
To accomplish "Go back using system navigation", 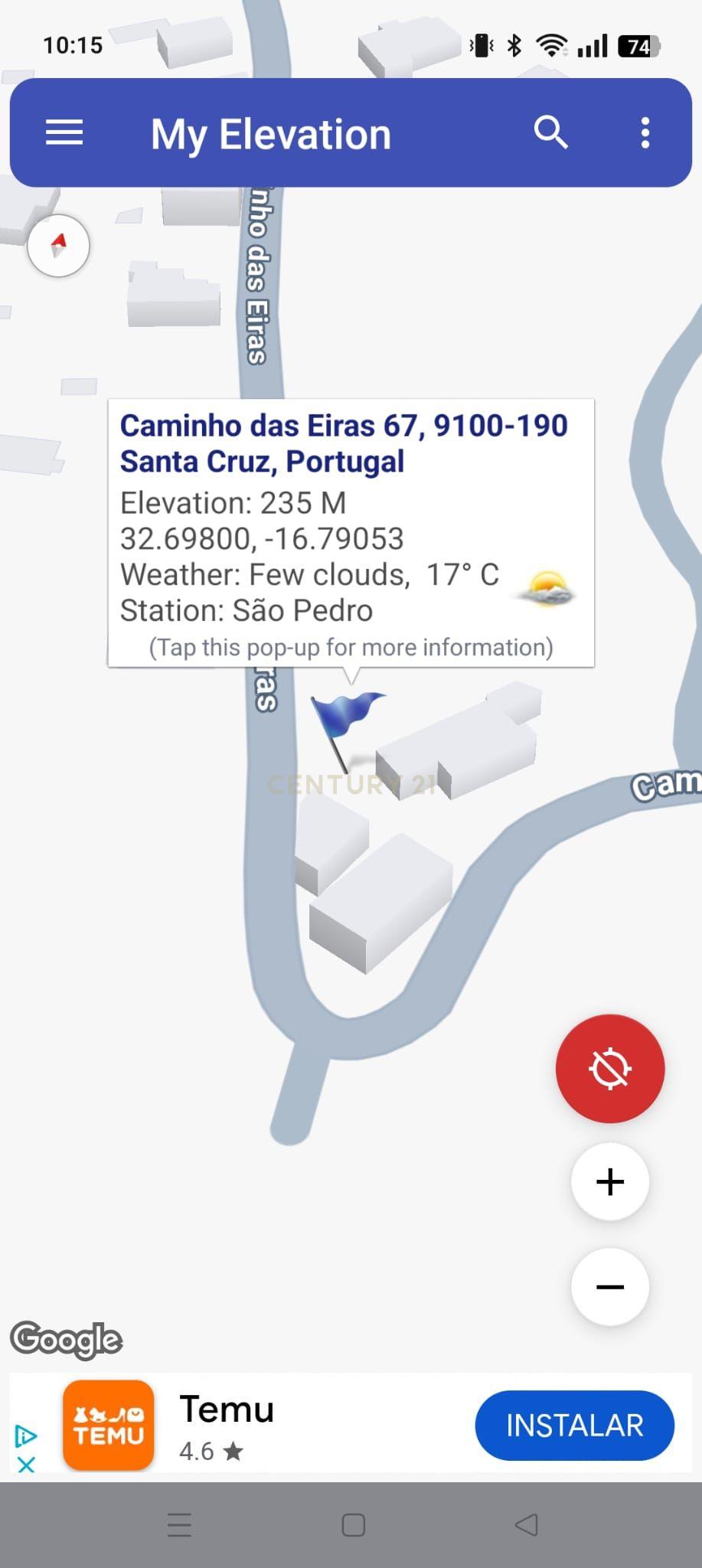I will [527, 1524].
